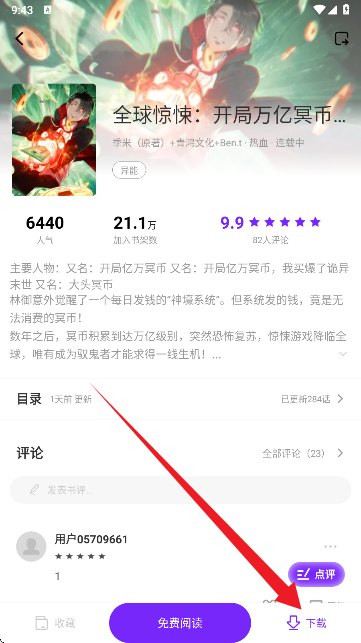Tap 下载 to download chapters
Screen dimensions: 361x643
click(306, 623)
